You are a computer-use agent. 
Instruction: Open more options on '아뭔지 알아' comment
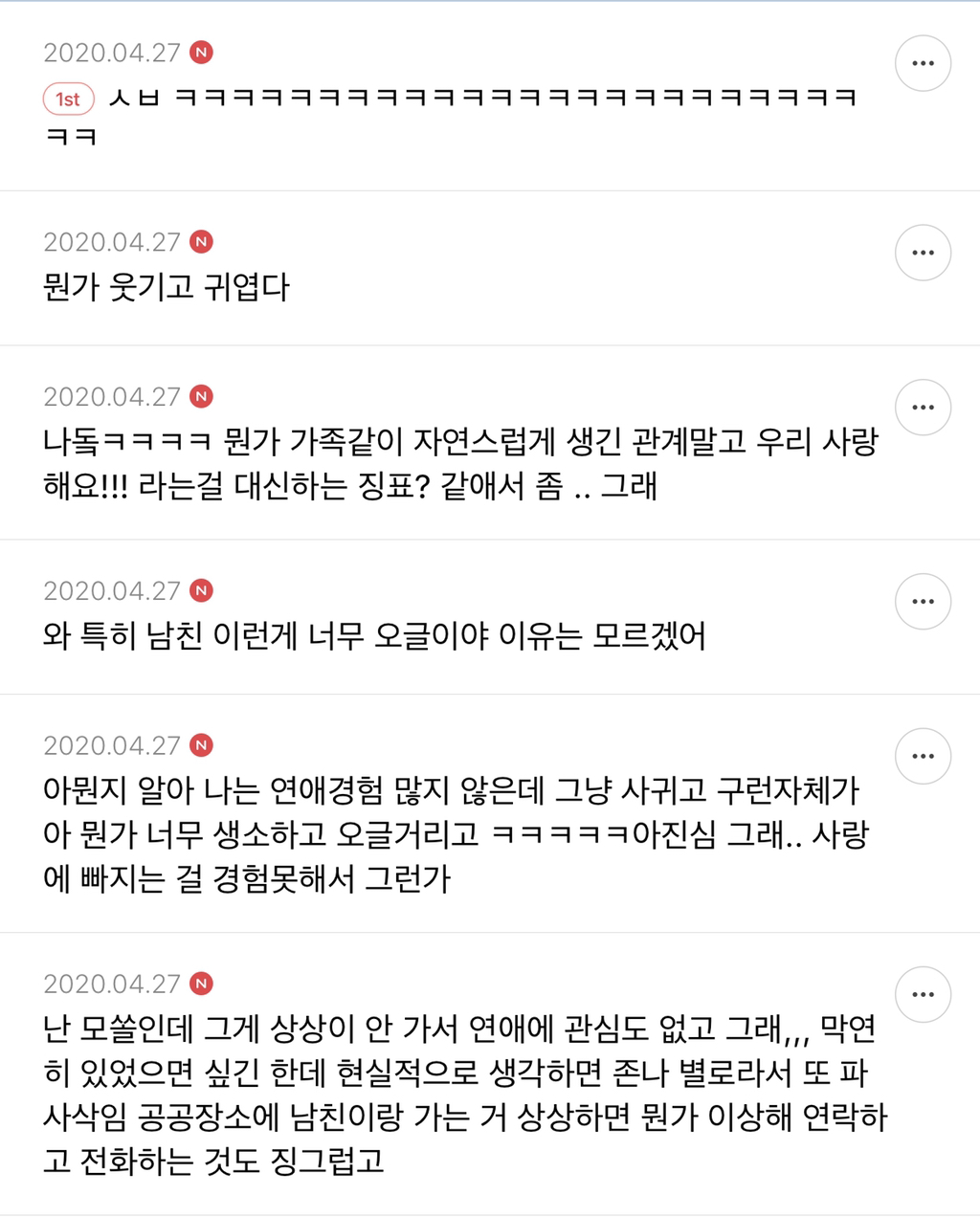point(923,757)
